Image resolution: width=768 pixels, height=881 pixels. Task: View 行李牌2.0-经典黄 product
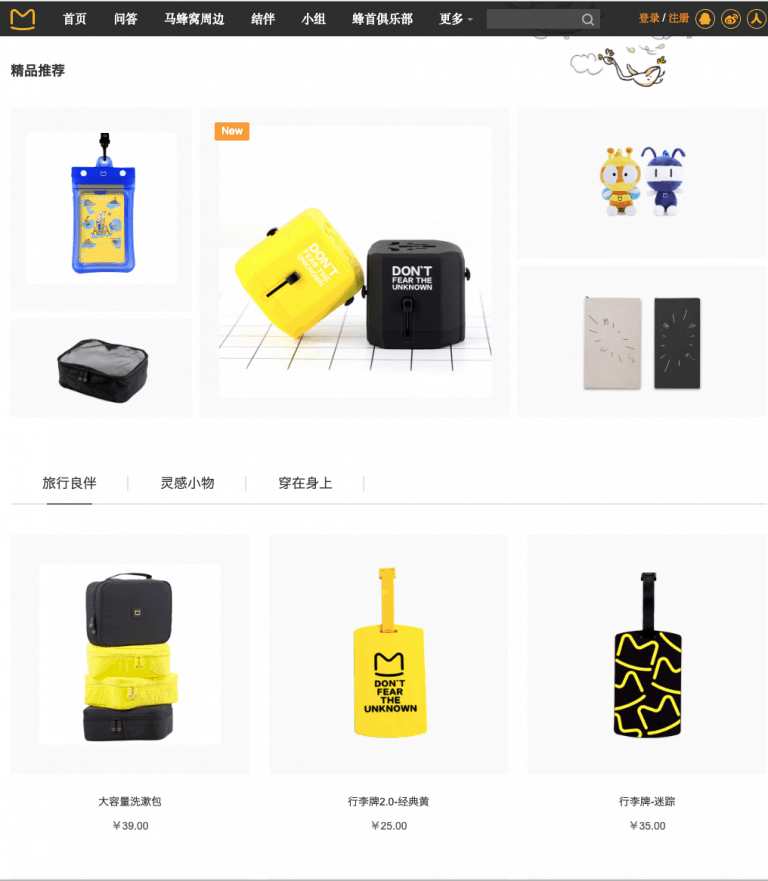(388, 654)
